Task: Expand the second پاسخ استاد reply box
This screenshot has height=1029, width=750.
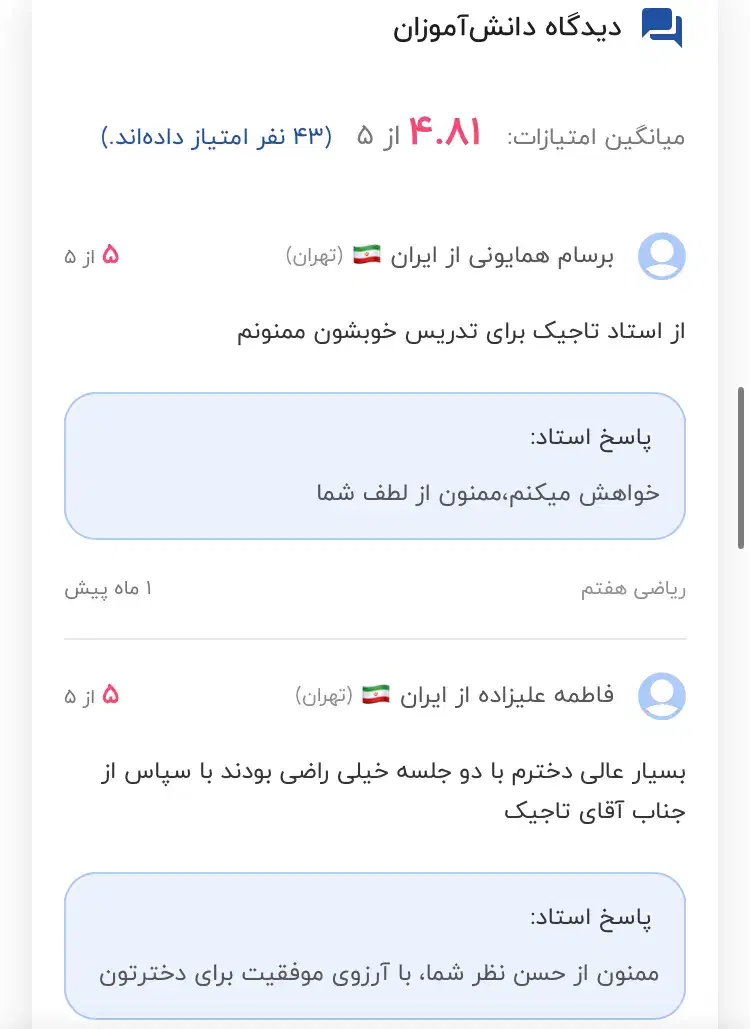Action: click(375, 945)
